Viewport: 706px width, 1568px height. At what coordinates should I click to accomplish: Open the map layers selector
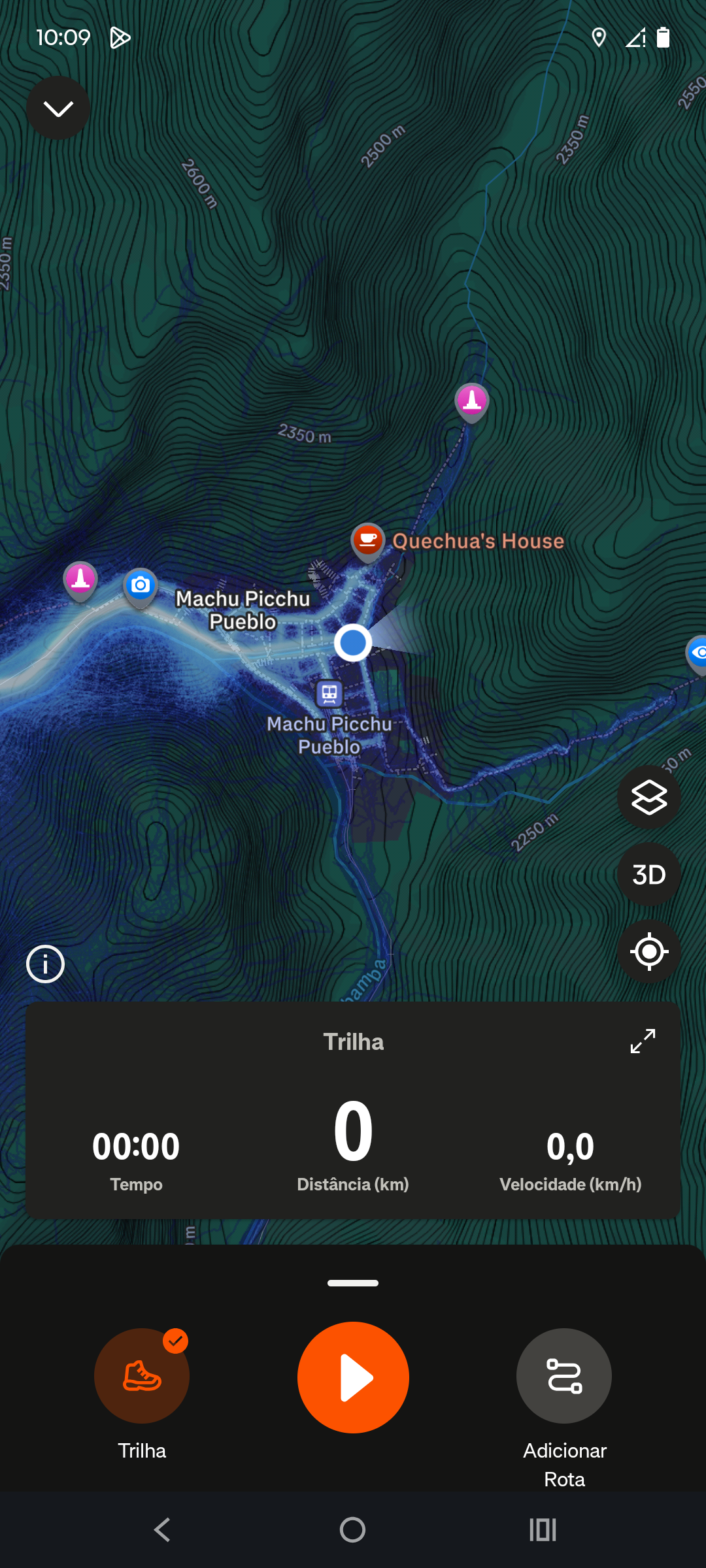pos(648,798)
